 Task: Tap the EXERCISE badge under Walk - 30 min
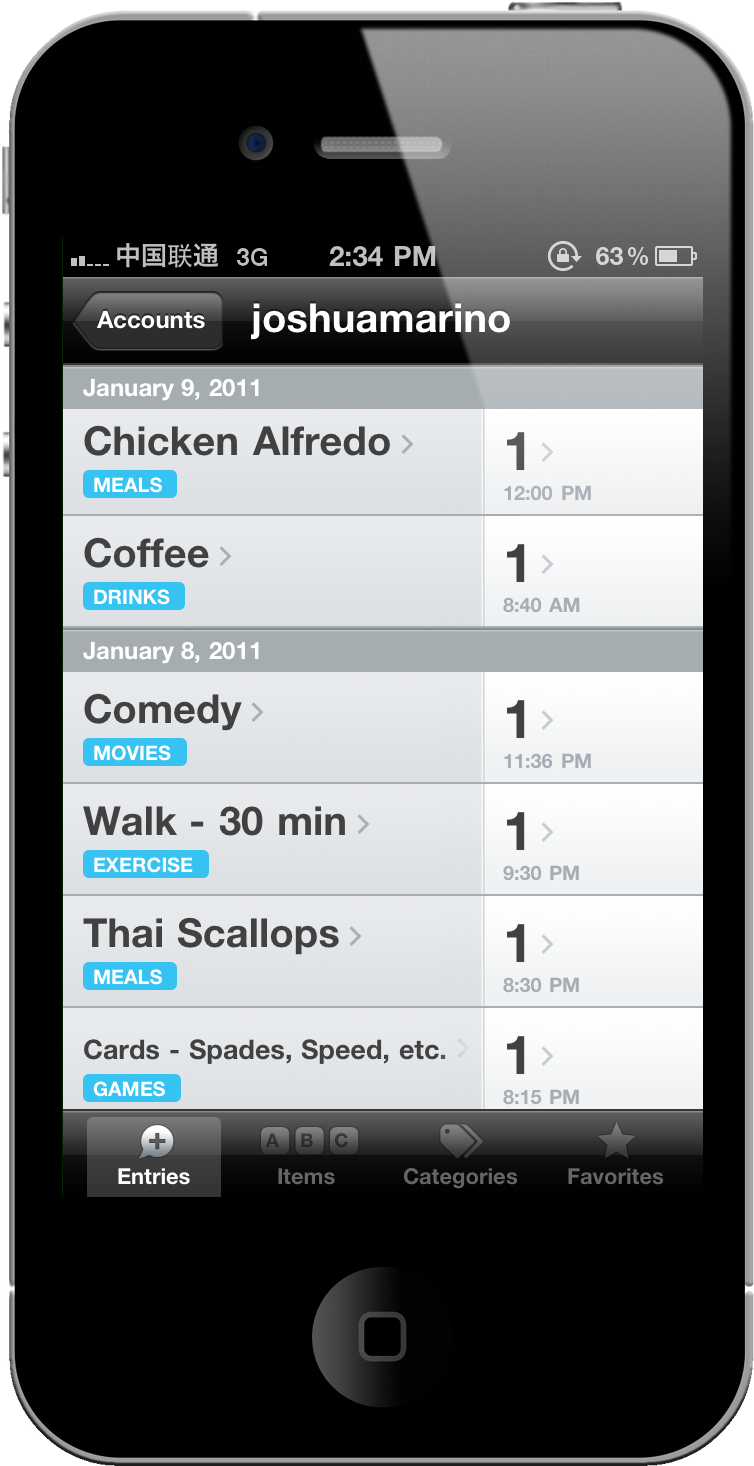tap(146, 864)
